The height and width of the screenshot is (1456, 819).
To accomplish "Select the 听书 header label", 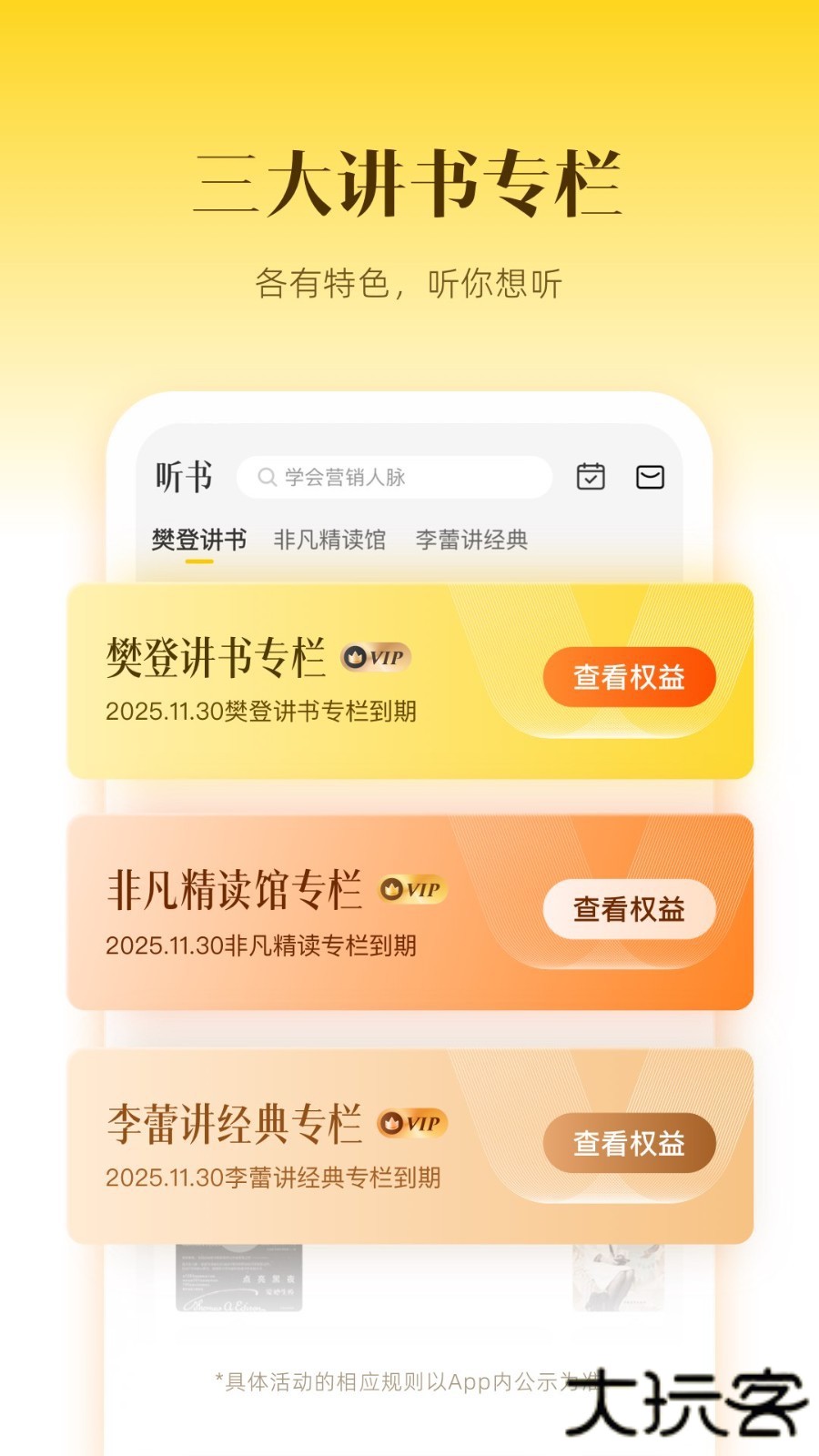I will [181, 476].
